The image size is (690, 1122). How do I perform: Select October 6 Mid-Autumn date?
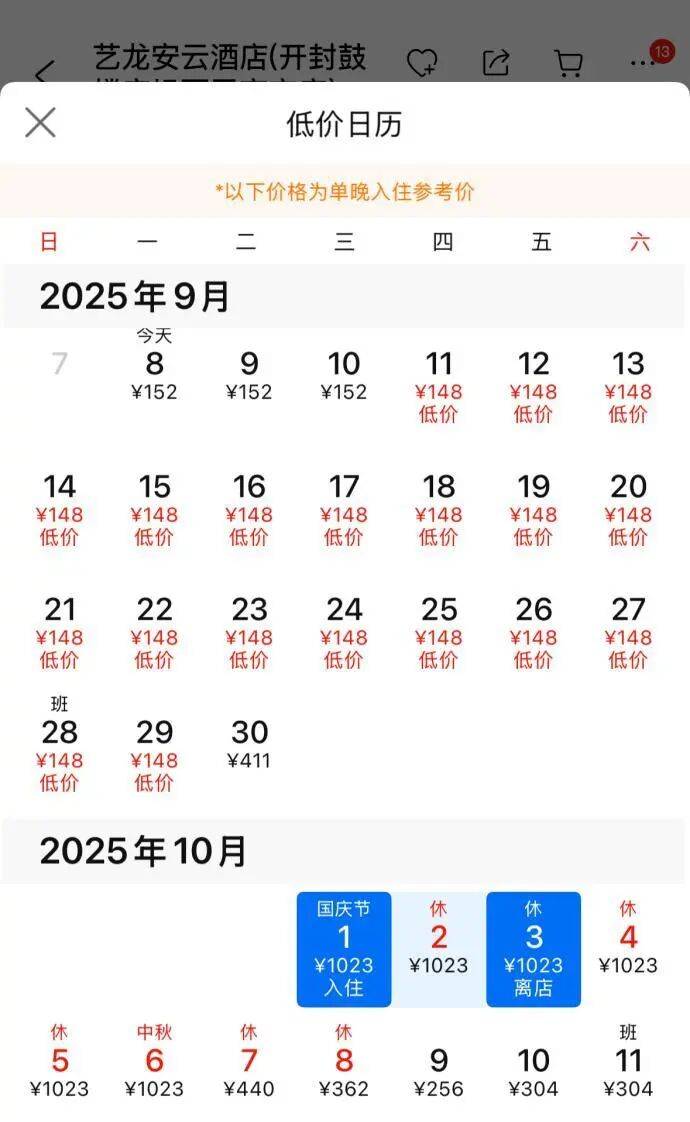(x=155, y=1062)
